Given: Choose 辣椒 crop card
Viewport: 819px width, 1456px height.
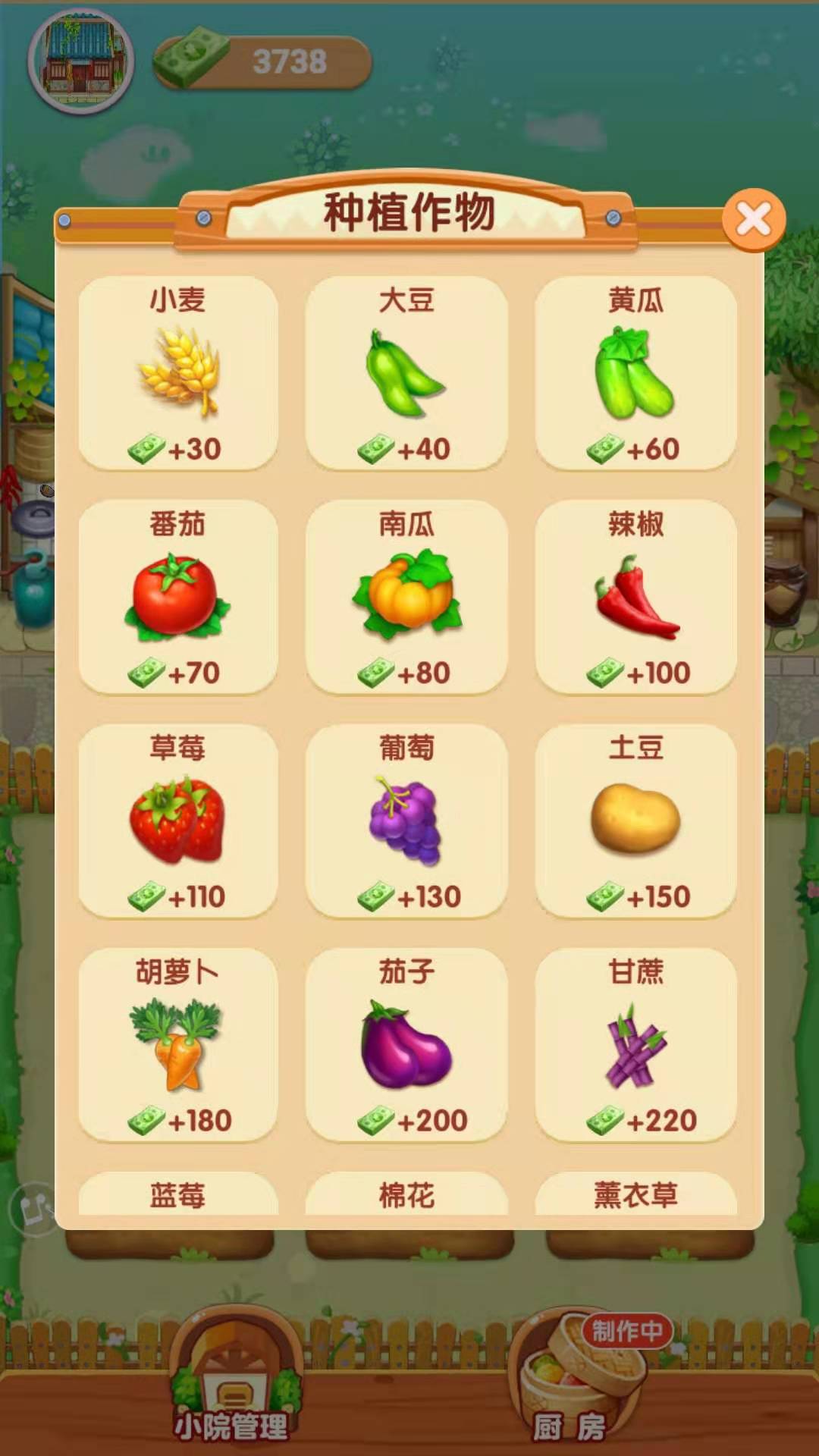Looking at the screenshot, I should [x=635, y=597].
